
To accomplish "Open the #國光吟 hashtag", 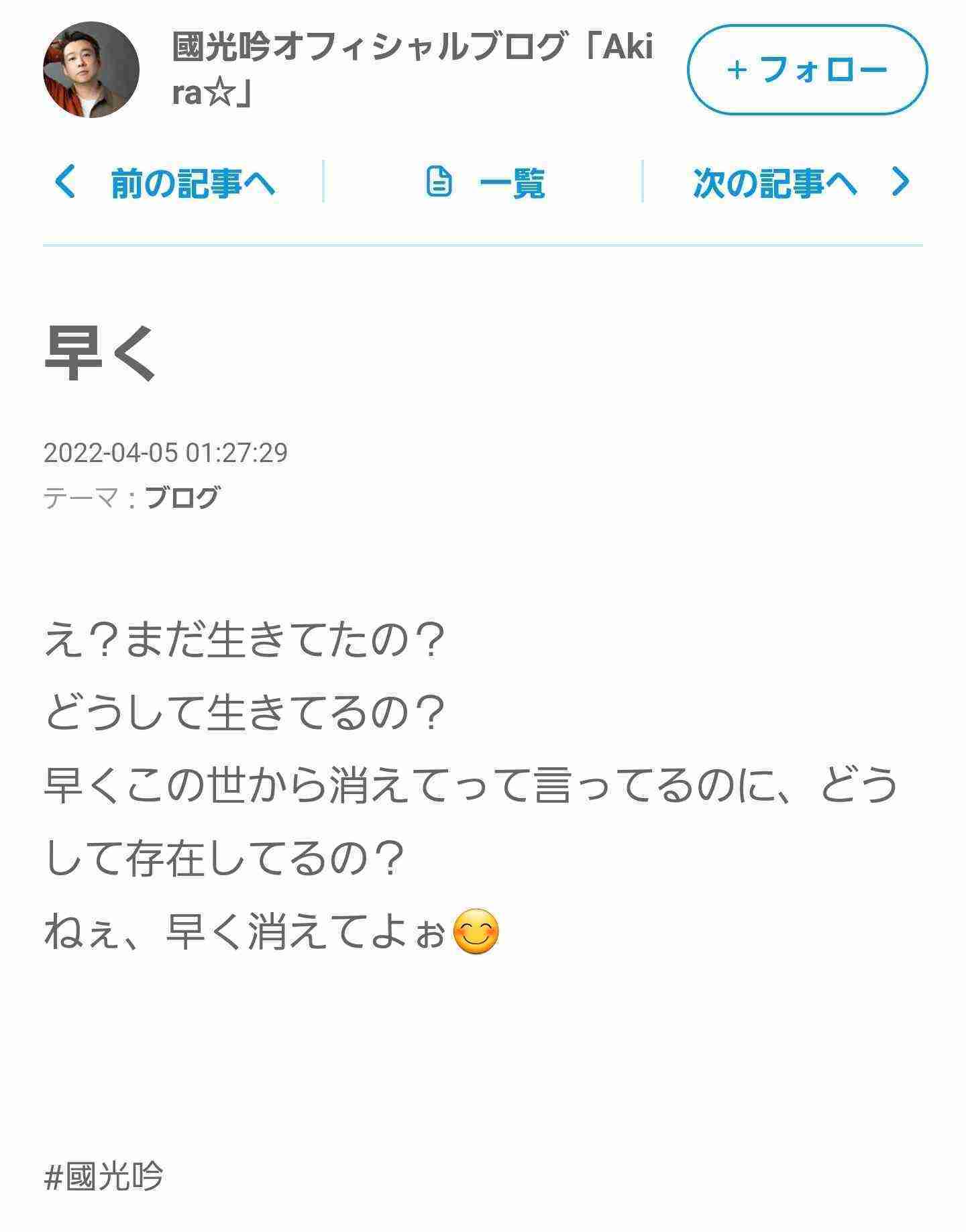I will click(x=104, y=1176).
